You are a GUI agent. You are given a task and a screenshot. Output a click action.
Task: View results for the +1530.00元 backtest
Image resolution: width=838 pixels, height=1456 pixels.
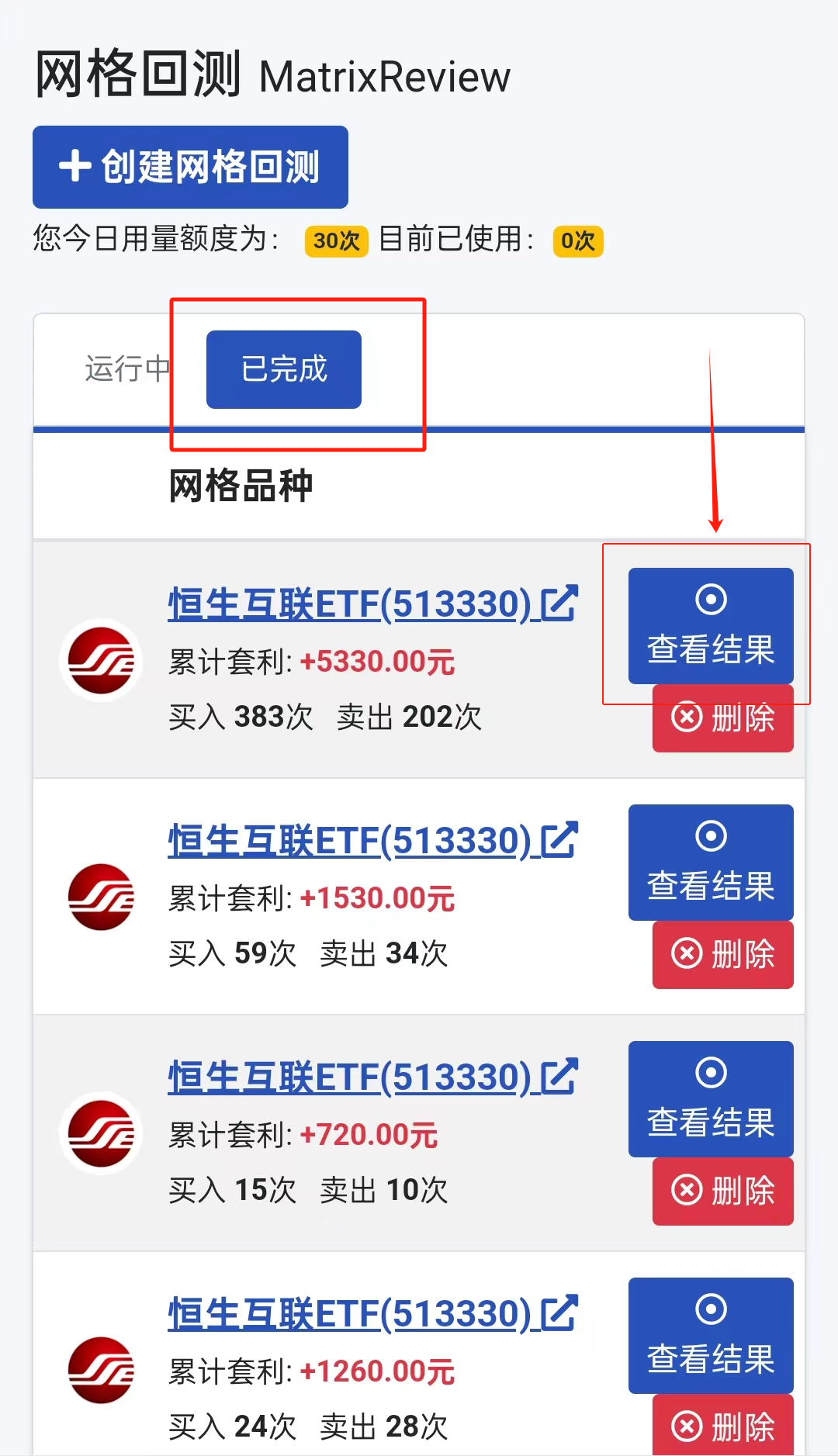[x=711, y=862]
